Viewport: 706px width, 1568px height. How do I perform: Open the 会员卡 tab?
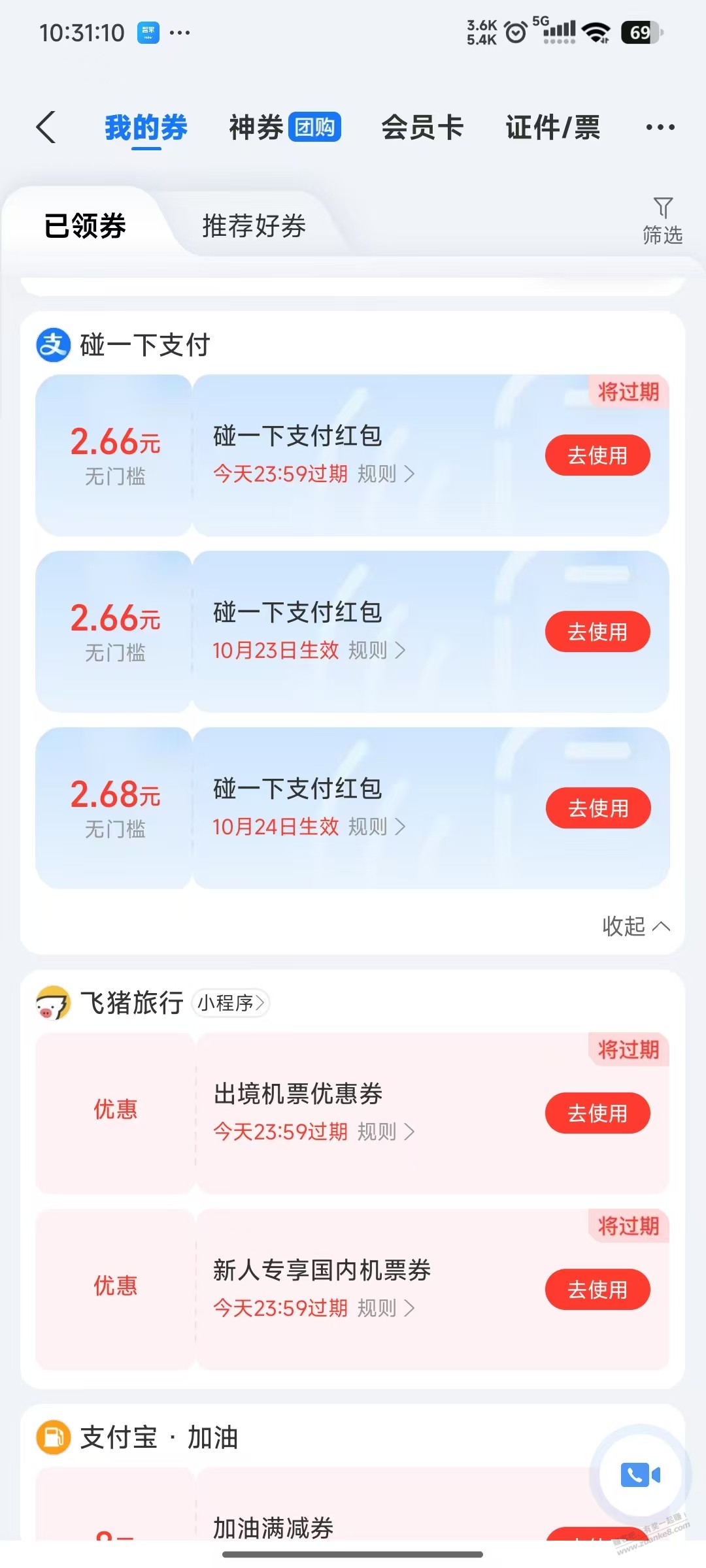pos(422,127)
